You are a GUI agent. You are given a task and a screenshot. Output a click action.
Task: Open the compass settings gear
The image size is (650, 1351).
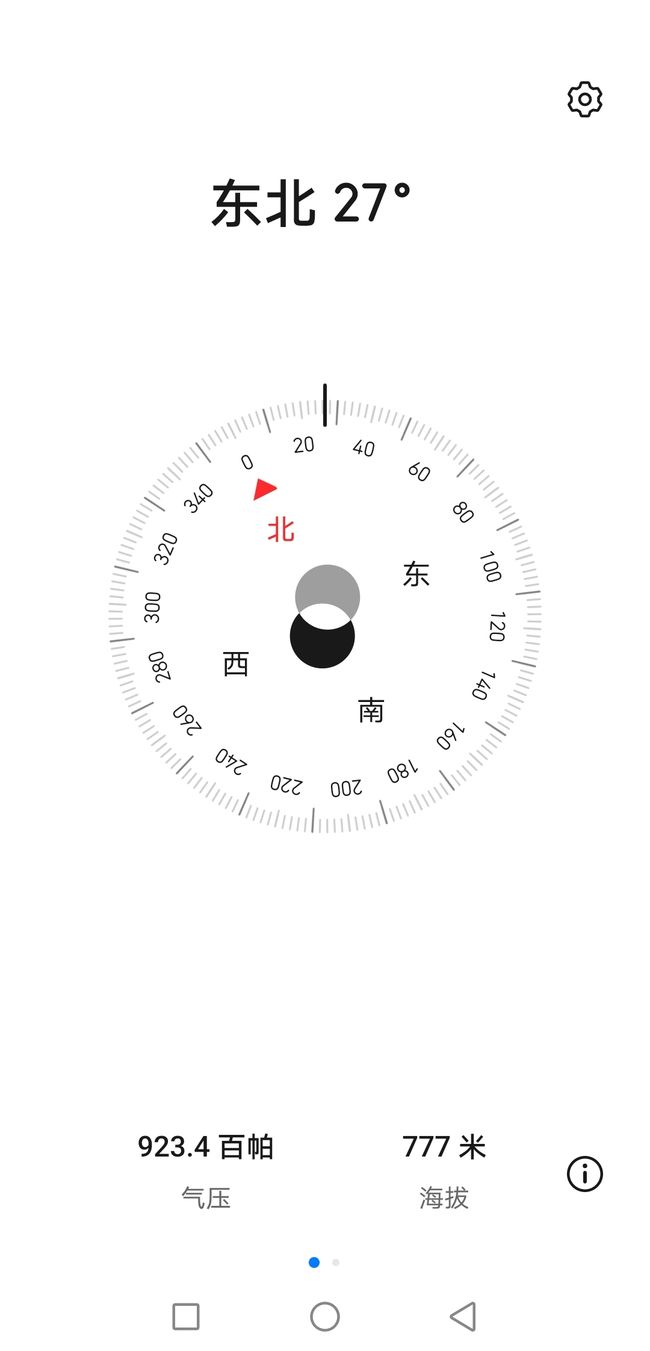[x=585, y=99]
